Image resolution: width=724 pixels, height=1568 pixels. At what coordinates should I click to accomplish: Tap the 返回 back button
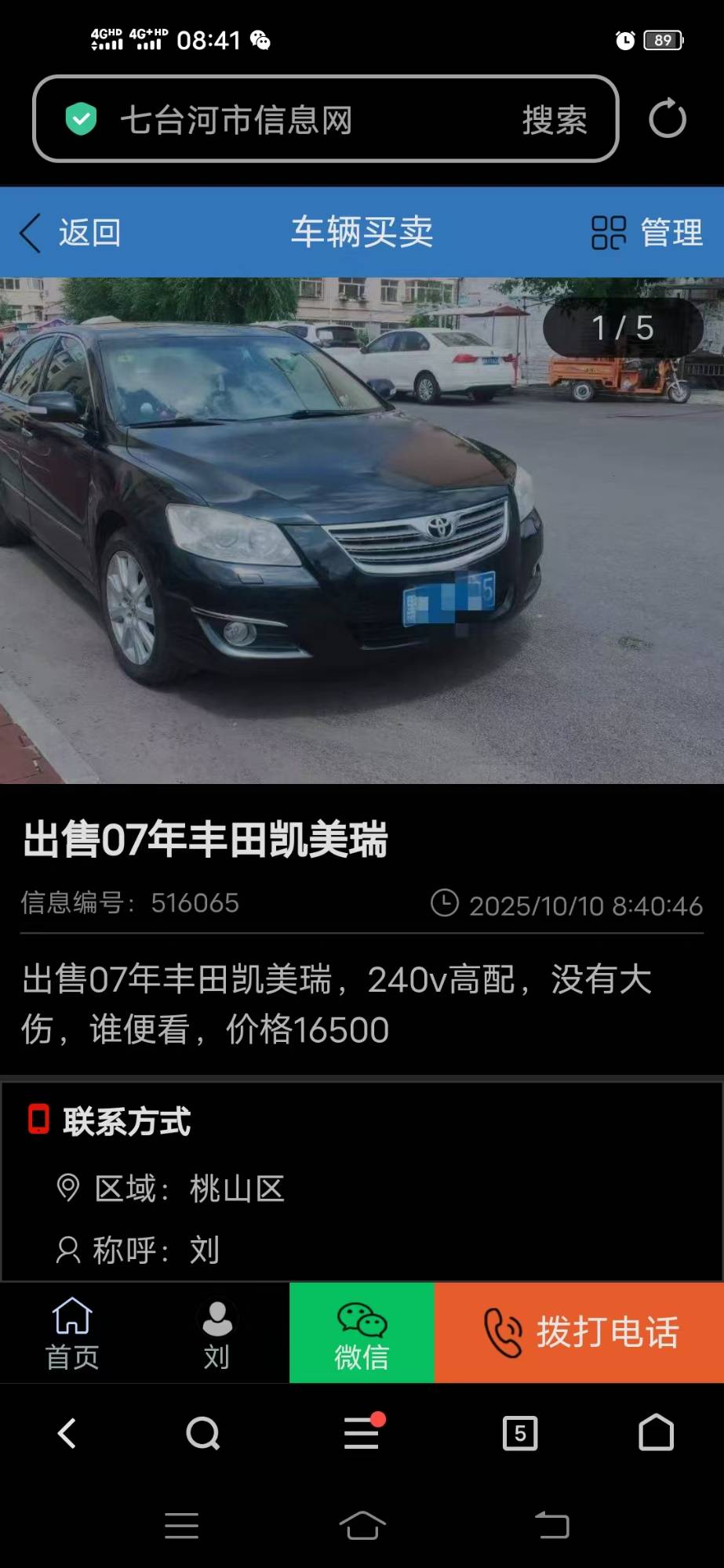tap(71, 233)
